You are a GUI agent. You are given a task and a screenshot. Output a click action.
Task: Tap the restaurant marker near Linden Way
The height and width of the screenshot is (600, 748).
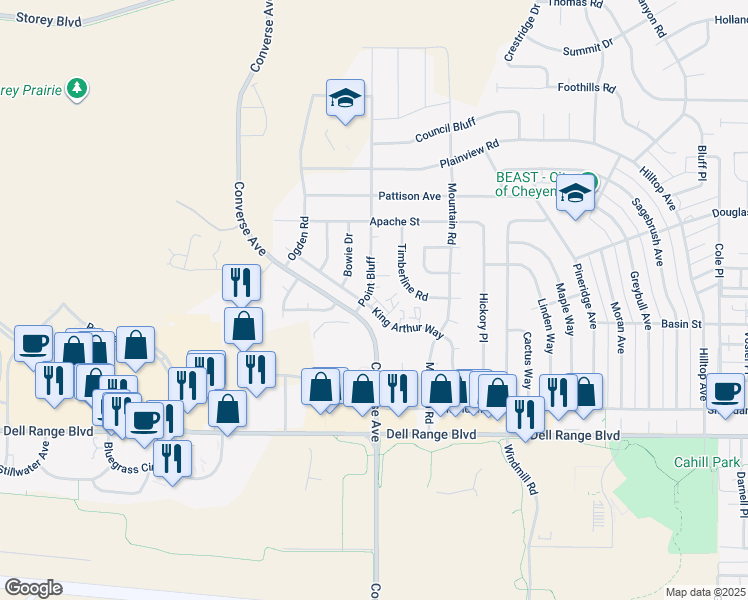(556, 392)
